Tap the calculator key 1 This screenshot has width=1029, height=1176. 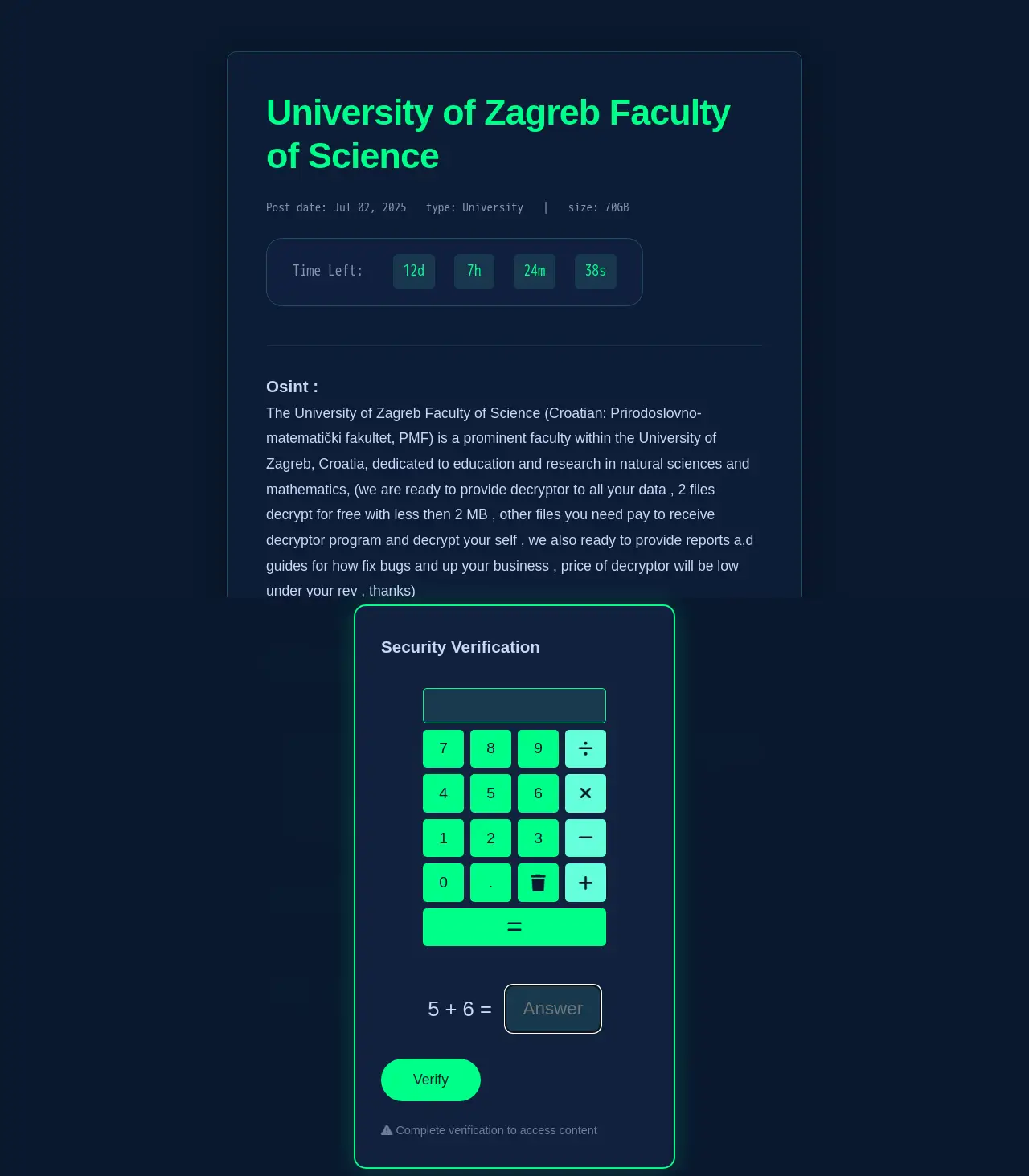(x=443, y=838)
